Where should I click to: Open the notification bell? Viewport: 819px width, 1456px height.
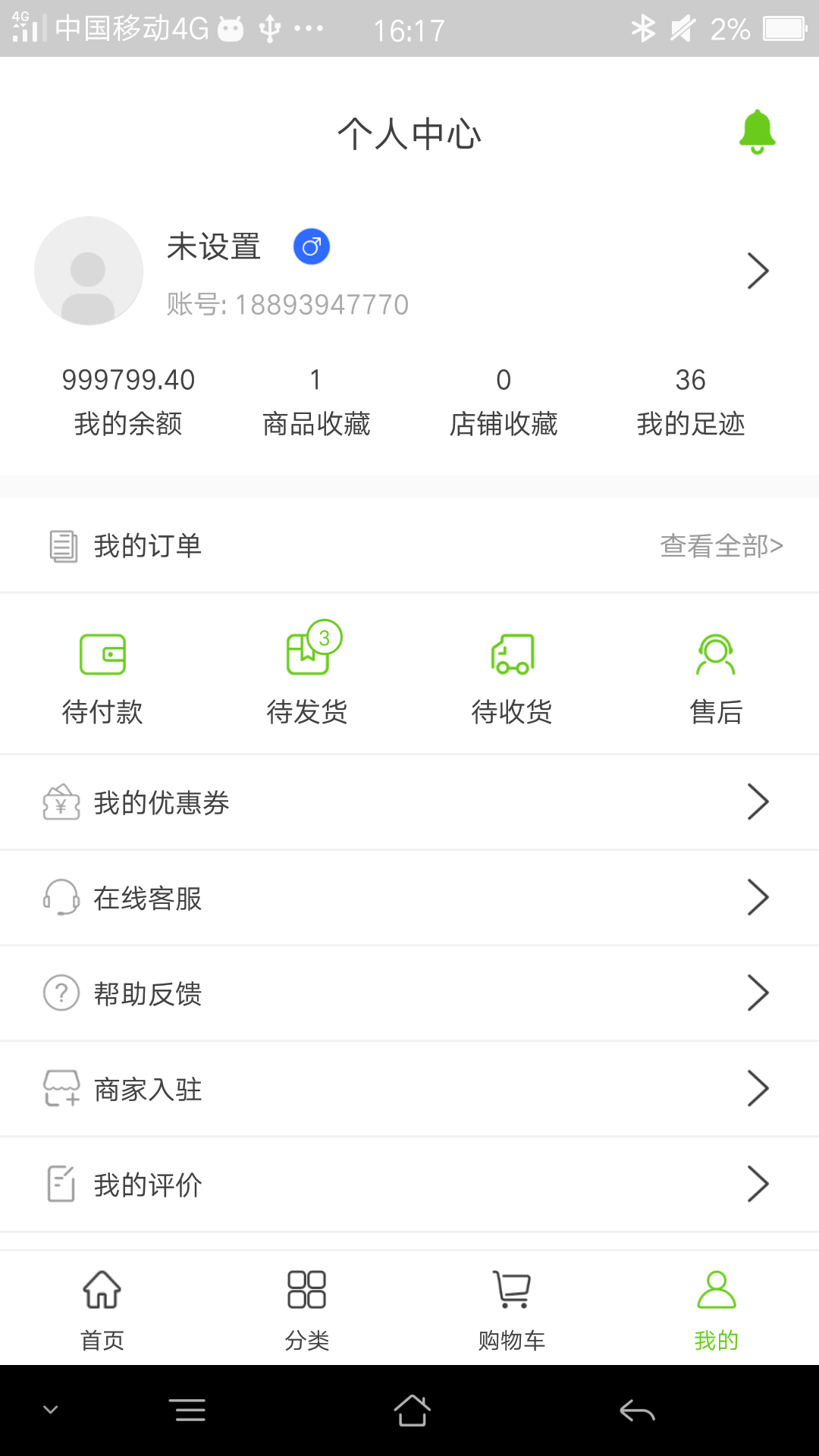[757, 132]
